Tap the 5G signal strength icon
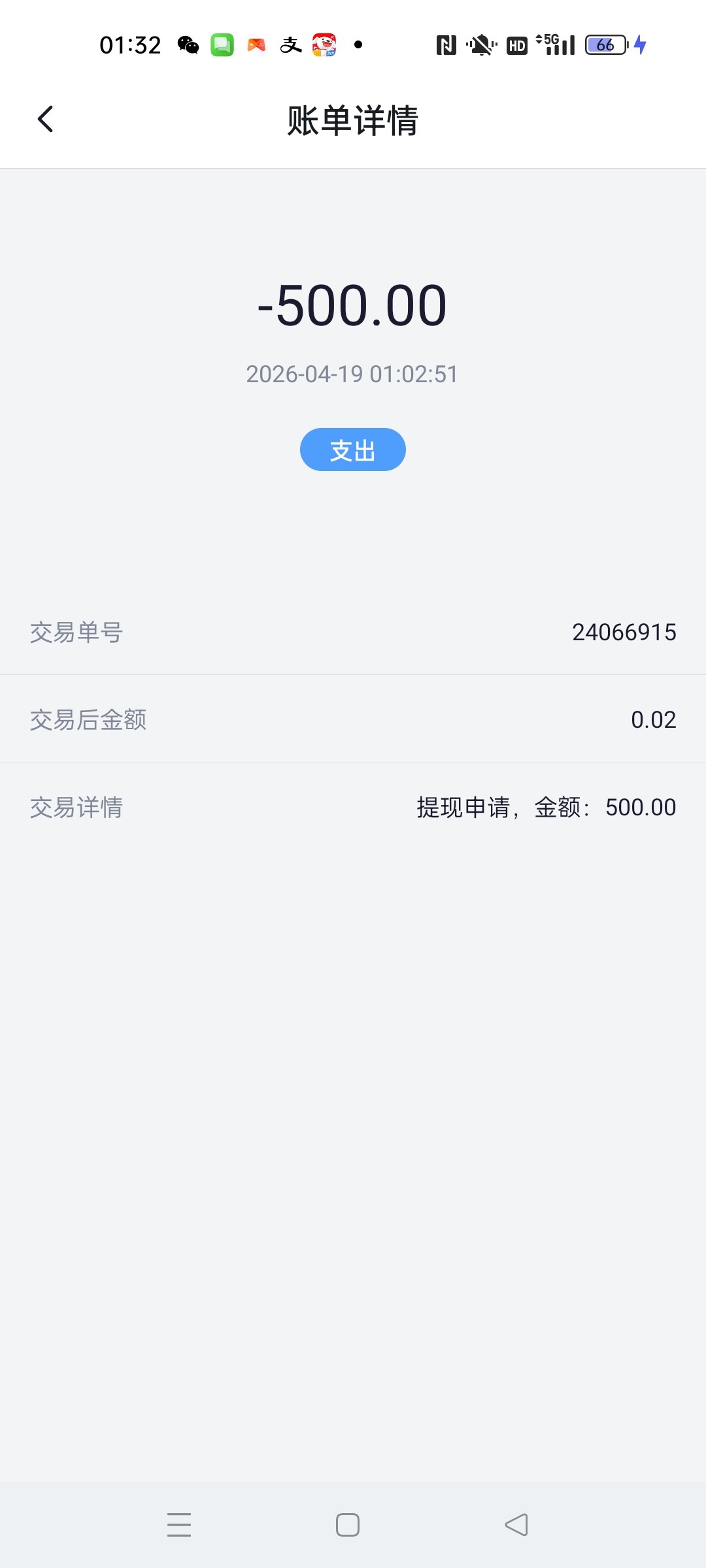Screen dimensions: 706x1568 click(552, 44)
